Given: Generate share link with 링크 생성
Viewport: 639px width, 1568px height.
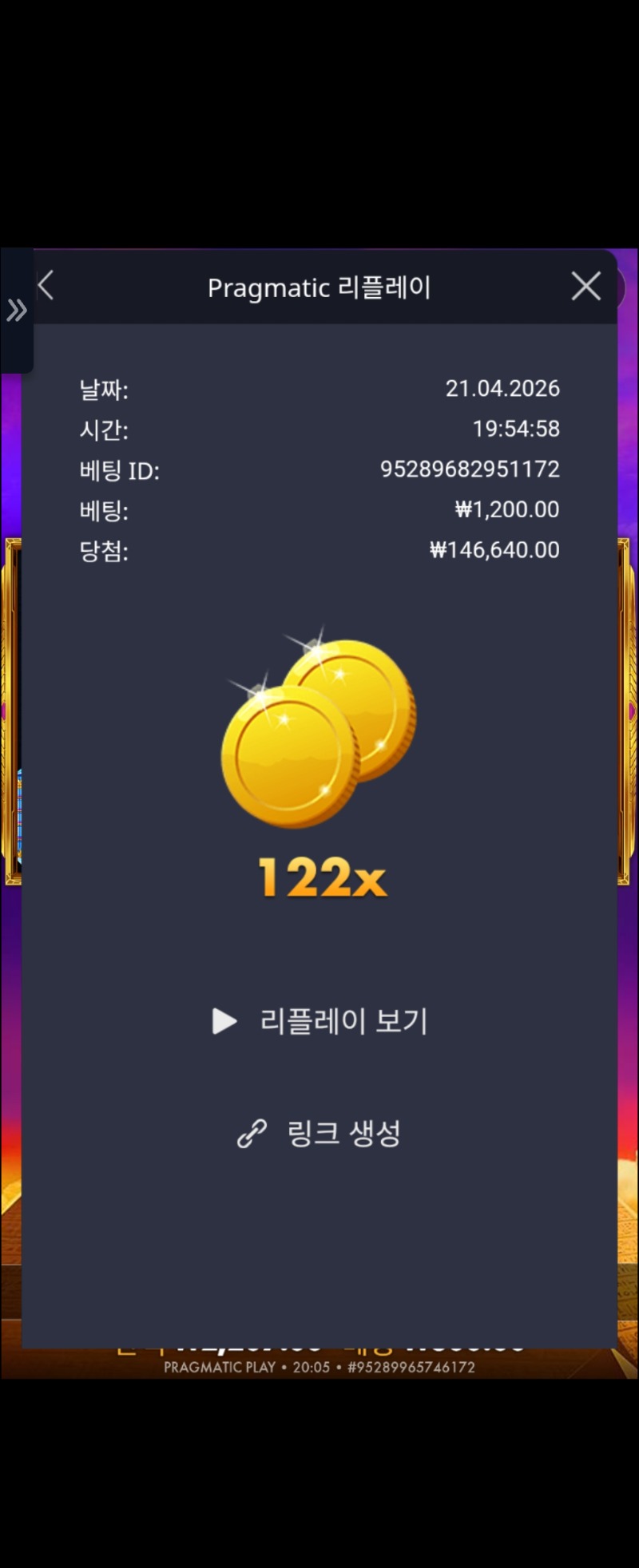Looking at the screenshot, I should click(319, 1133).
